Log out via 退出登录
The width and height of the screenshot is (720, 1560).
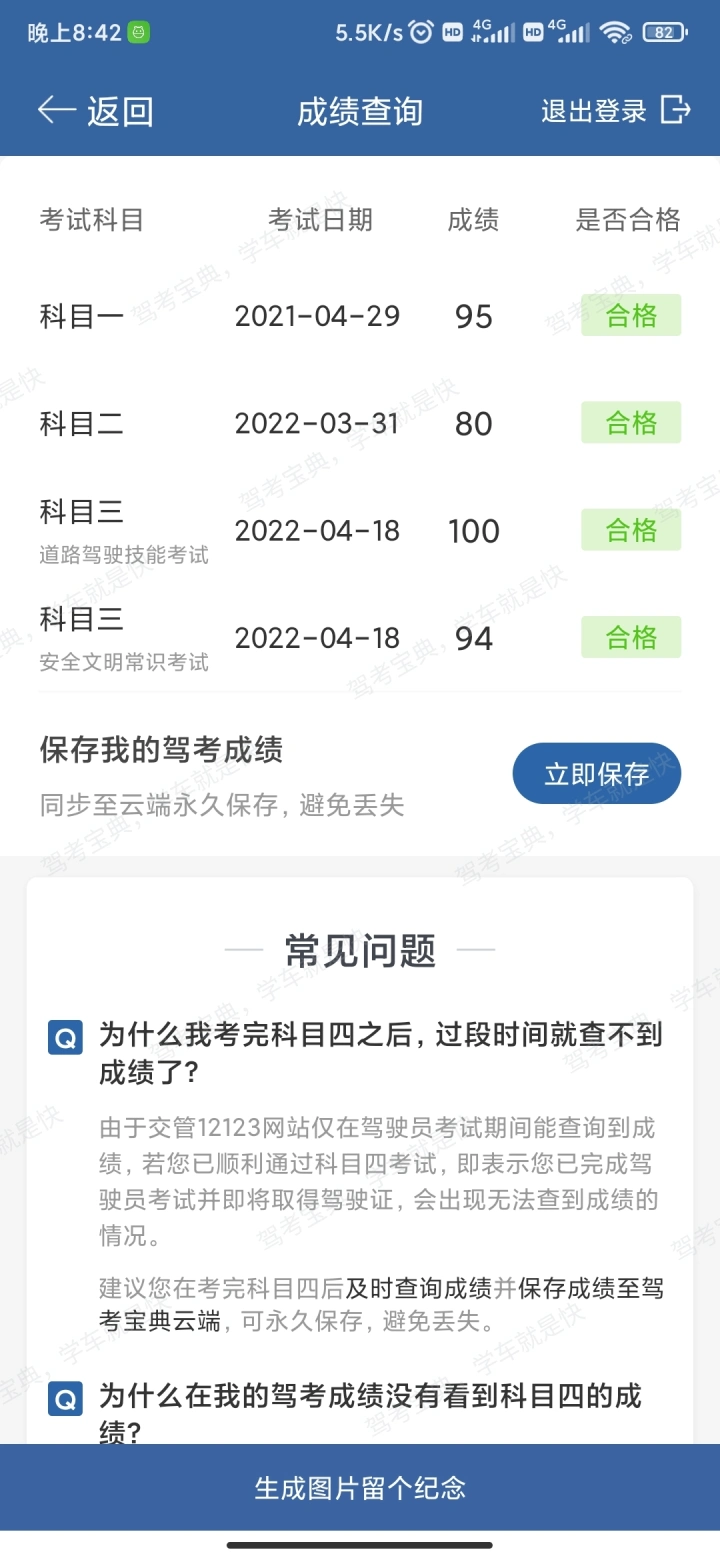(616, 110)
